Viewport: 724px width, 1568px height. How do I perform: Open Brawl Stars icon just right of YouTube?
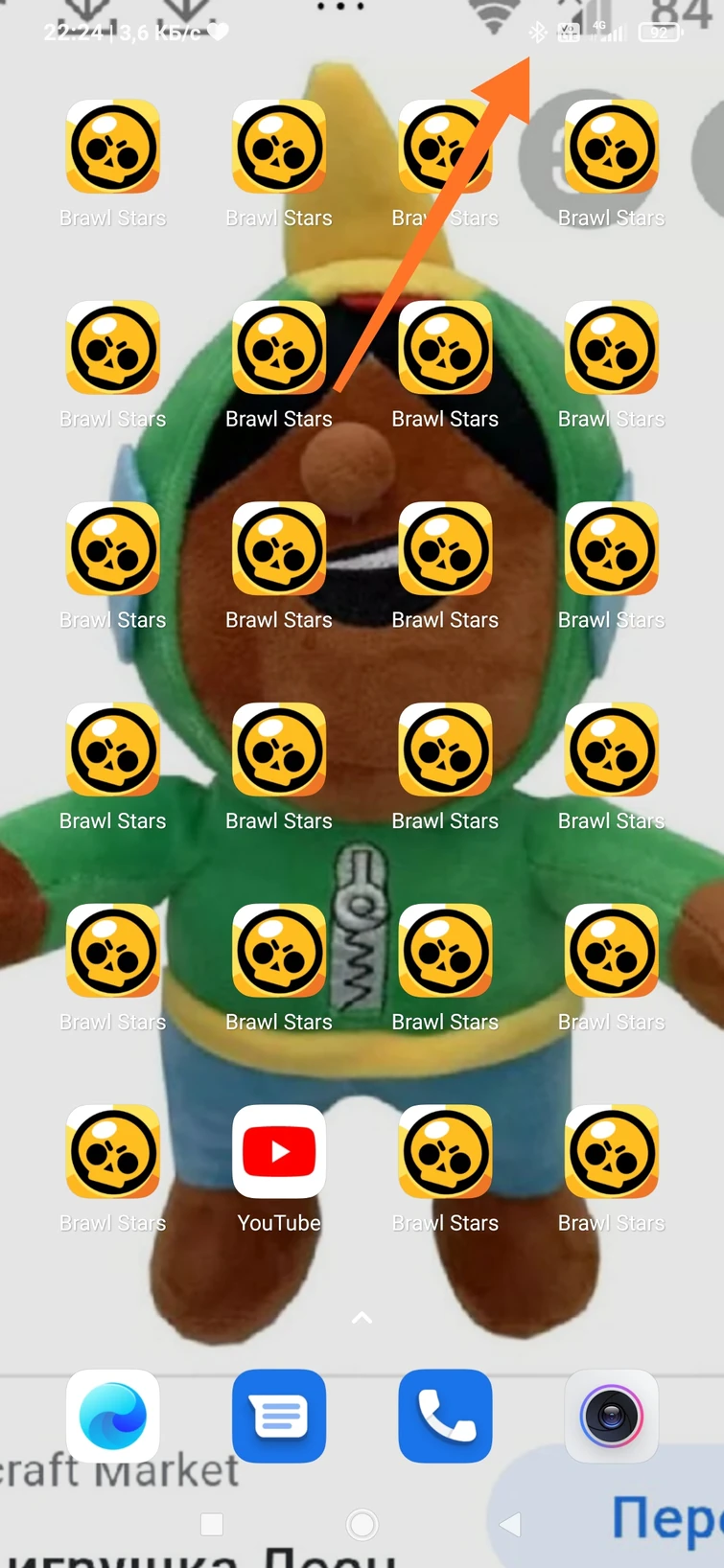(445, 1152)
